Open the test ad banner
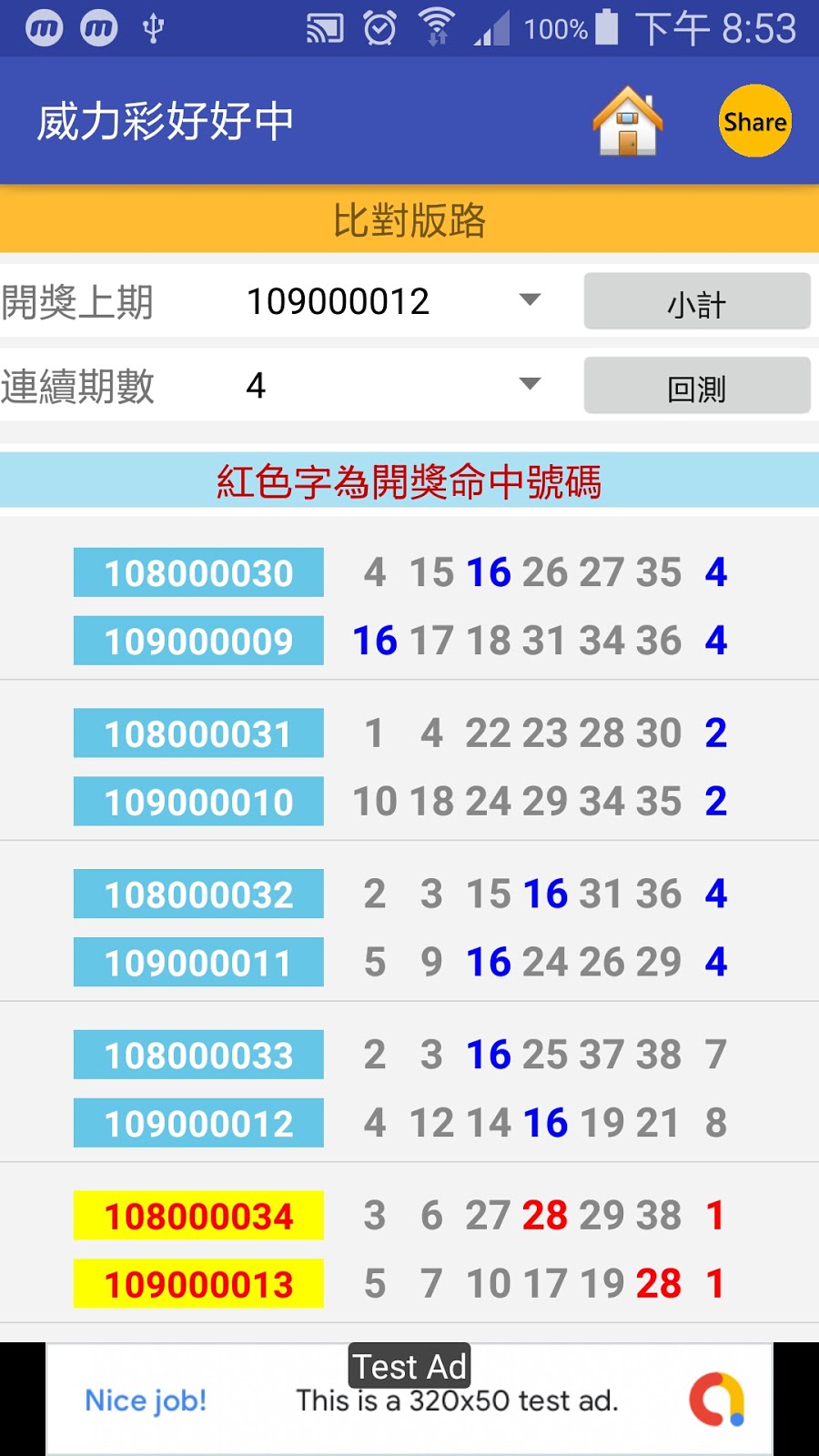This screenshot has height=1456, width=819. (409, 1399)
